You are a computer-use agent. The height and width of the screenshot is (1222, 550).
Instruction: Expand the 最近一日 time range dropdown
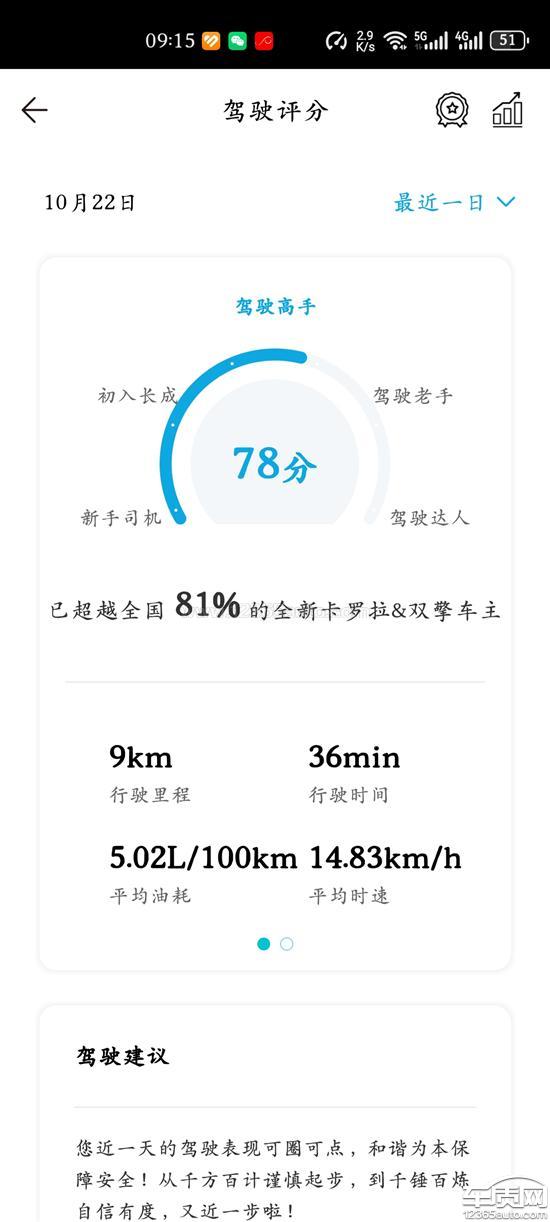[x=455, y=202]
